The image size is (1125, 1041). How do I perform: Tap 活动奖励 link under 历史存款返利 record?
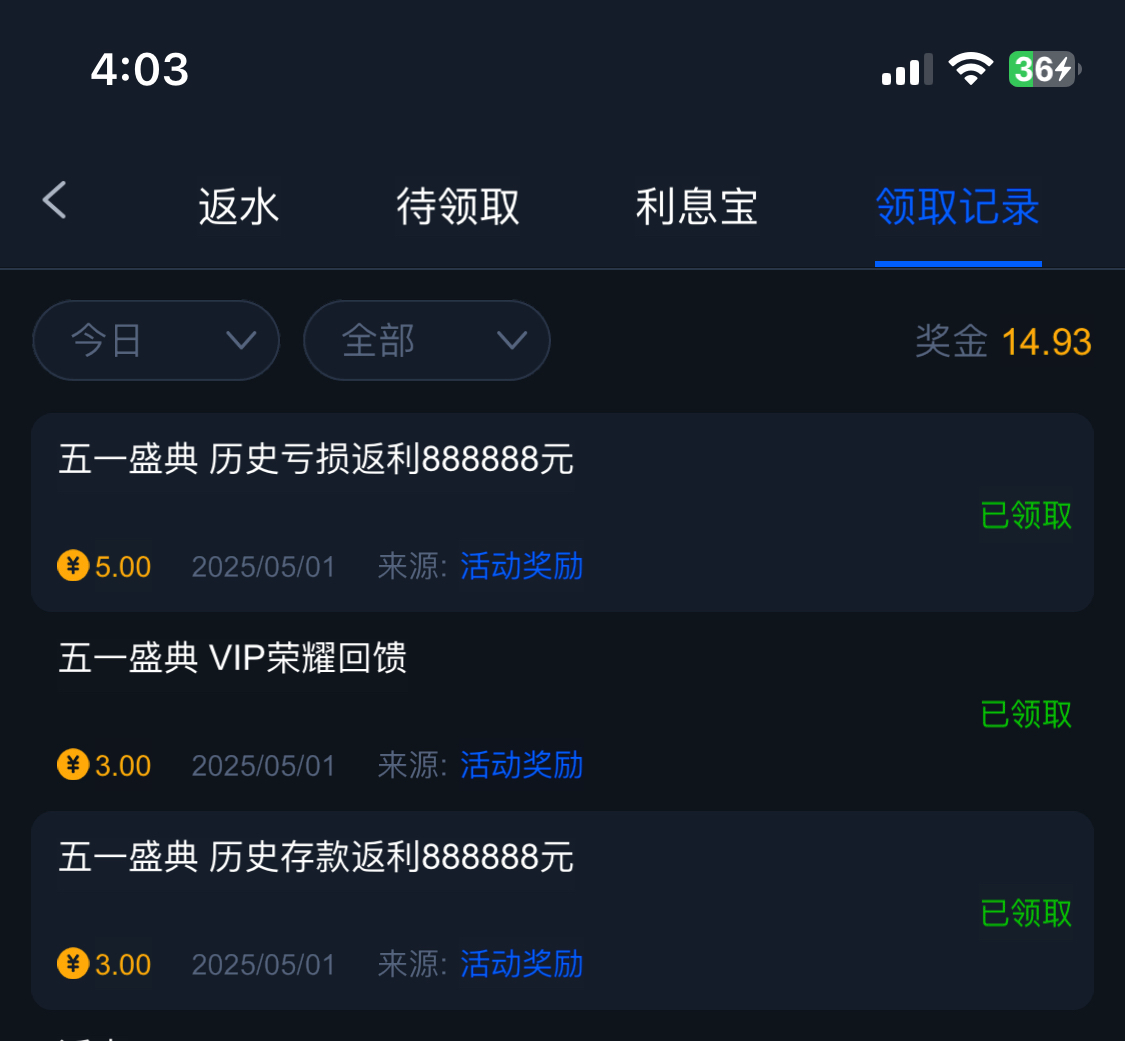coord(521,965)
